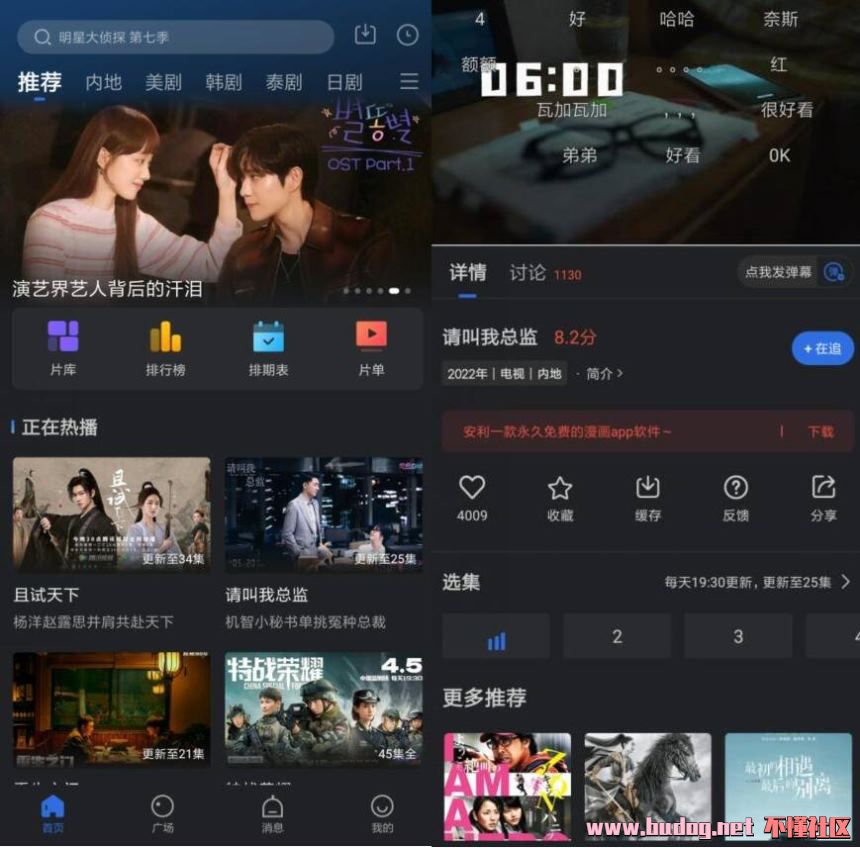This screenshot has width=860, height=848.
Task: Share the show via 分享
Action: 823,498
